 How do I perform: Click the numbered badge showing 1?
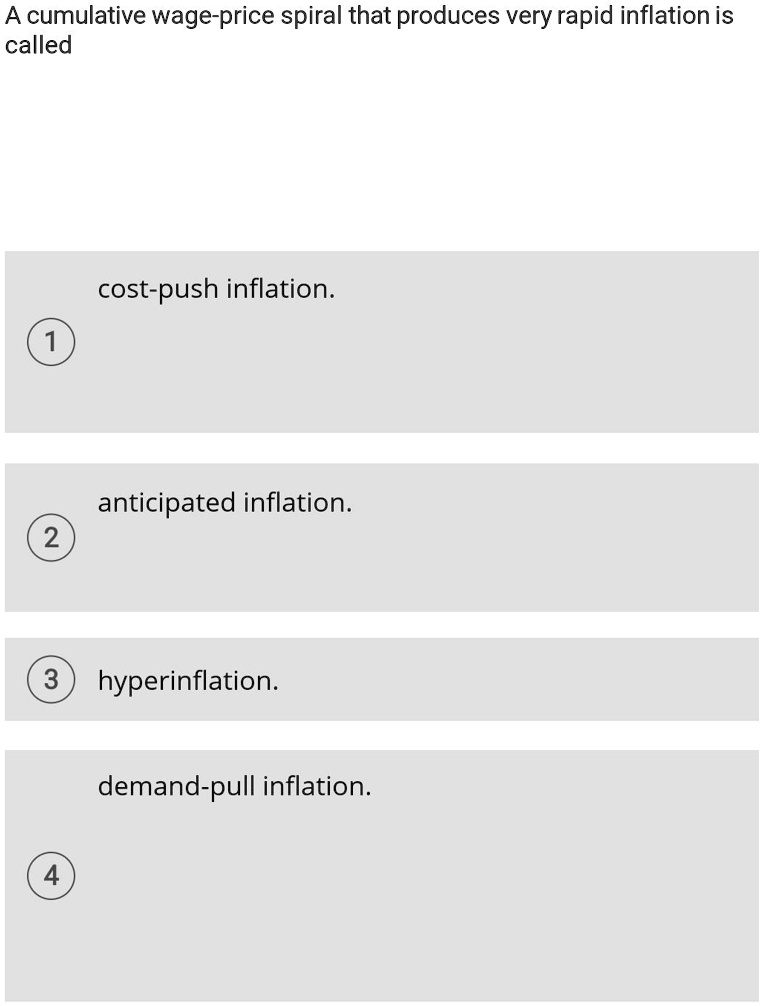(x=51, y=342)
